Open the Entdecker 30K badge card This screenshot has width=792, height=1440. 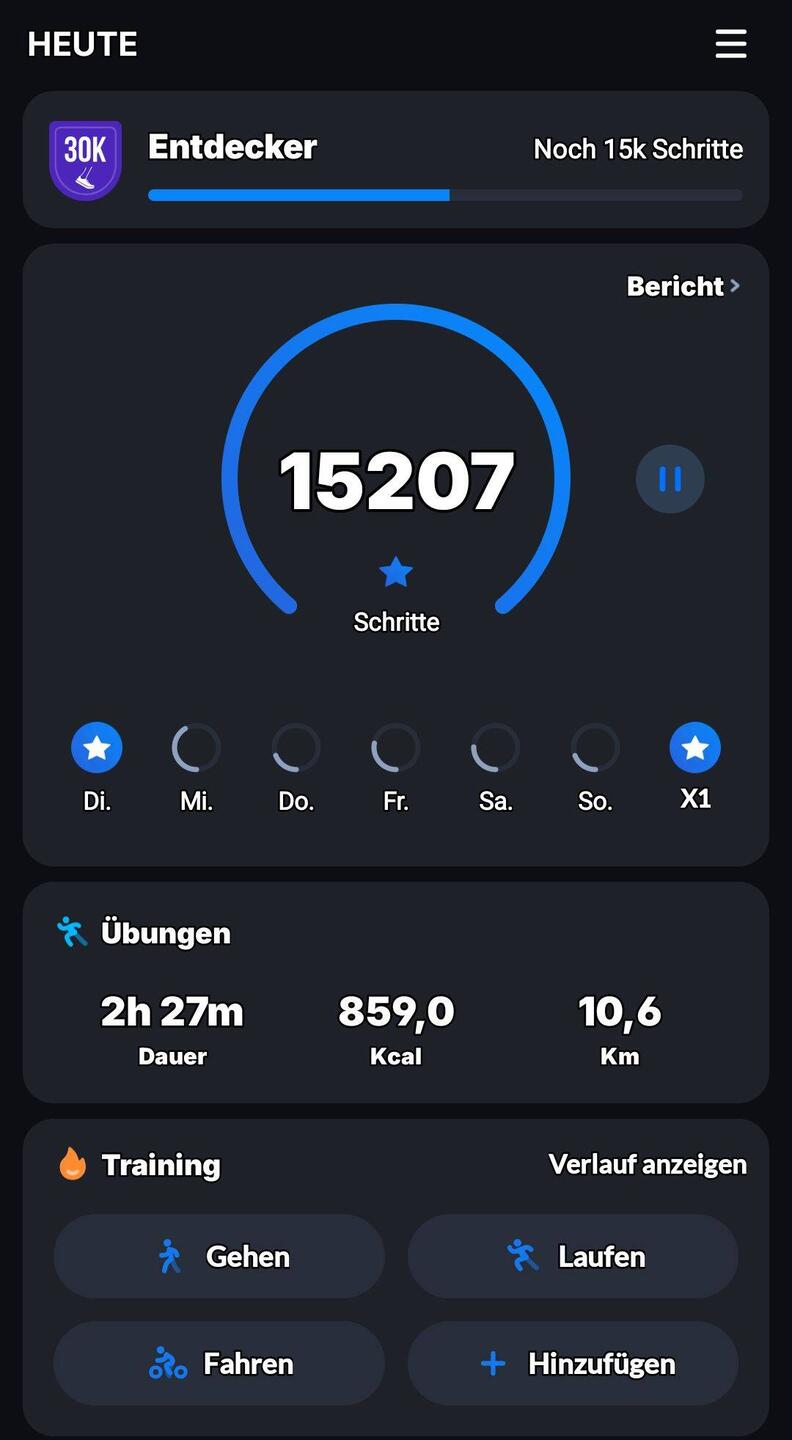coord(395,160)
